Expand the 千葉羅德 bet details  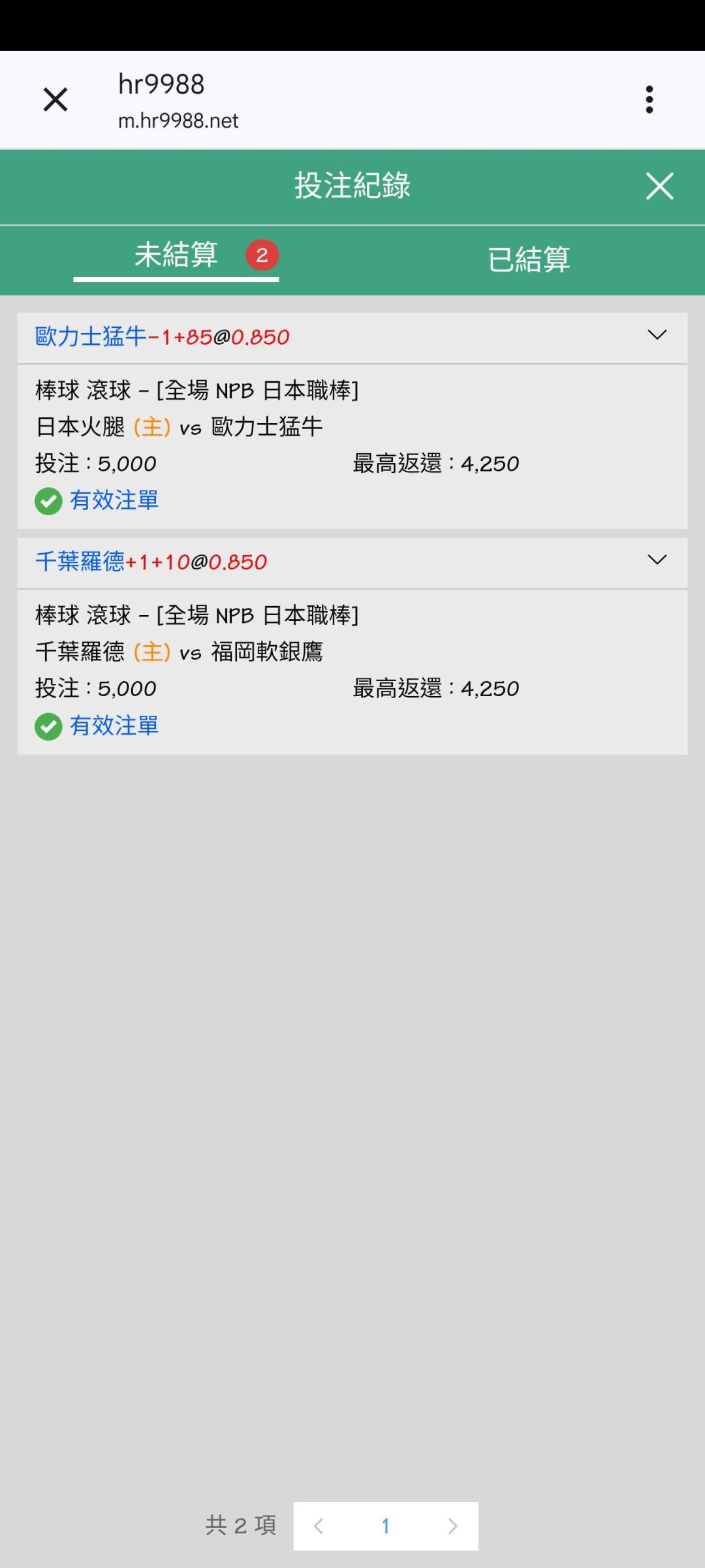click(657, 560)
